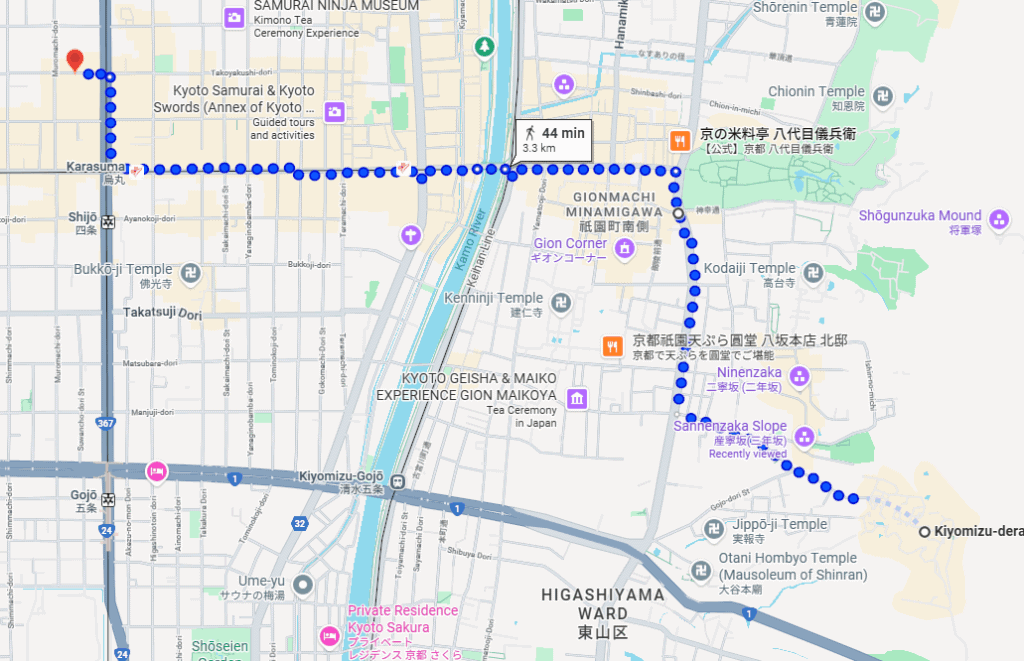The image size is (1024, 661).
Task: Select the Ninenzaka marker
Action: [x=799, y=376]
